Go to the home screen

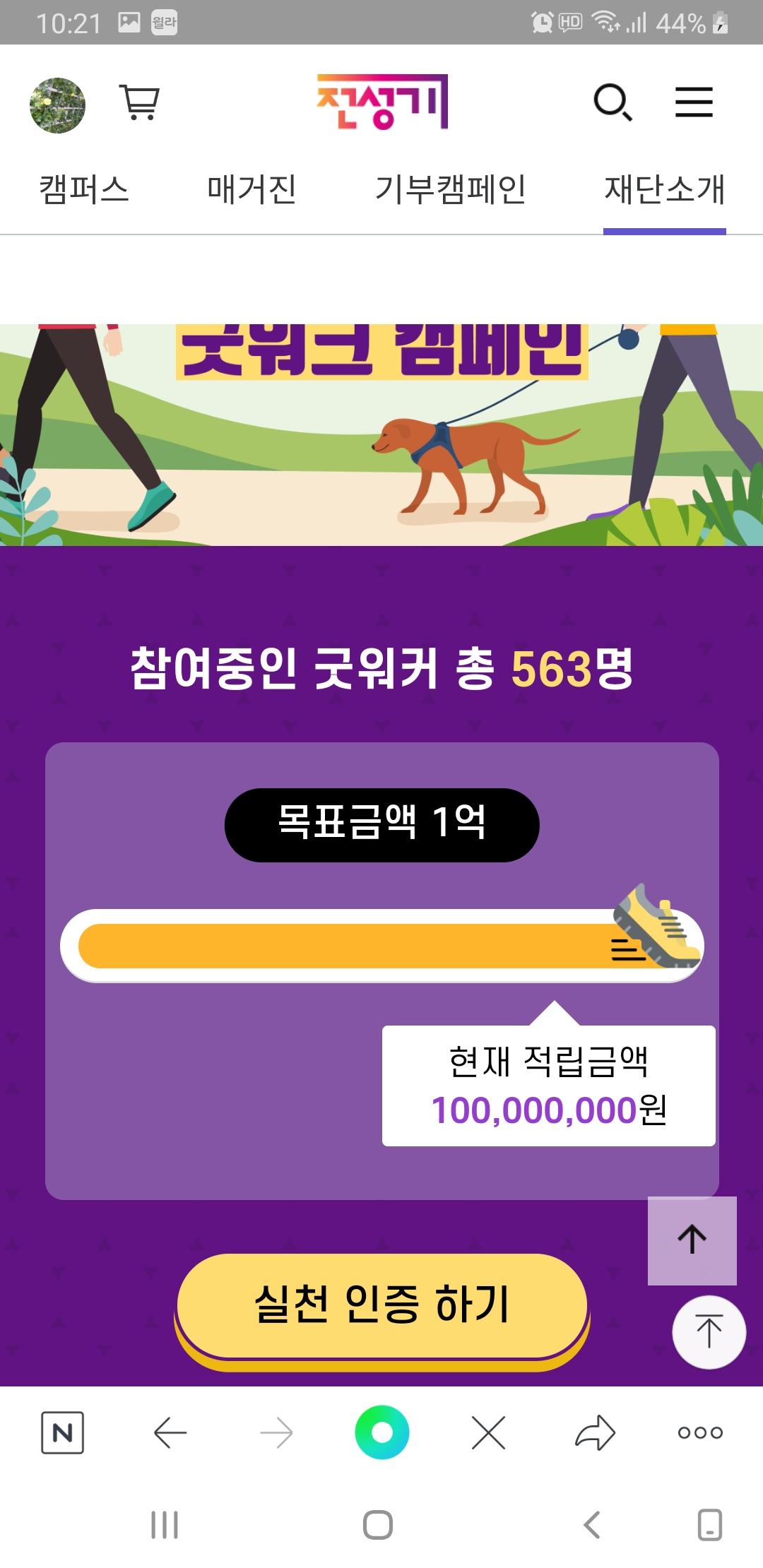tap(378, 1525)
